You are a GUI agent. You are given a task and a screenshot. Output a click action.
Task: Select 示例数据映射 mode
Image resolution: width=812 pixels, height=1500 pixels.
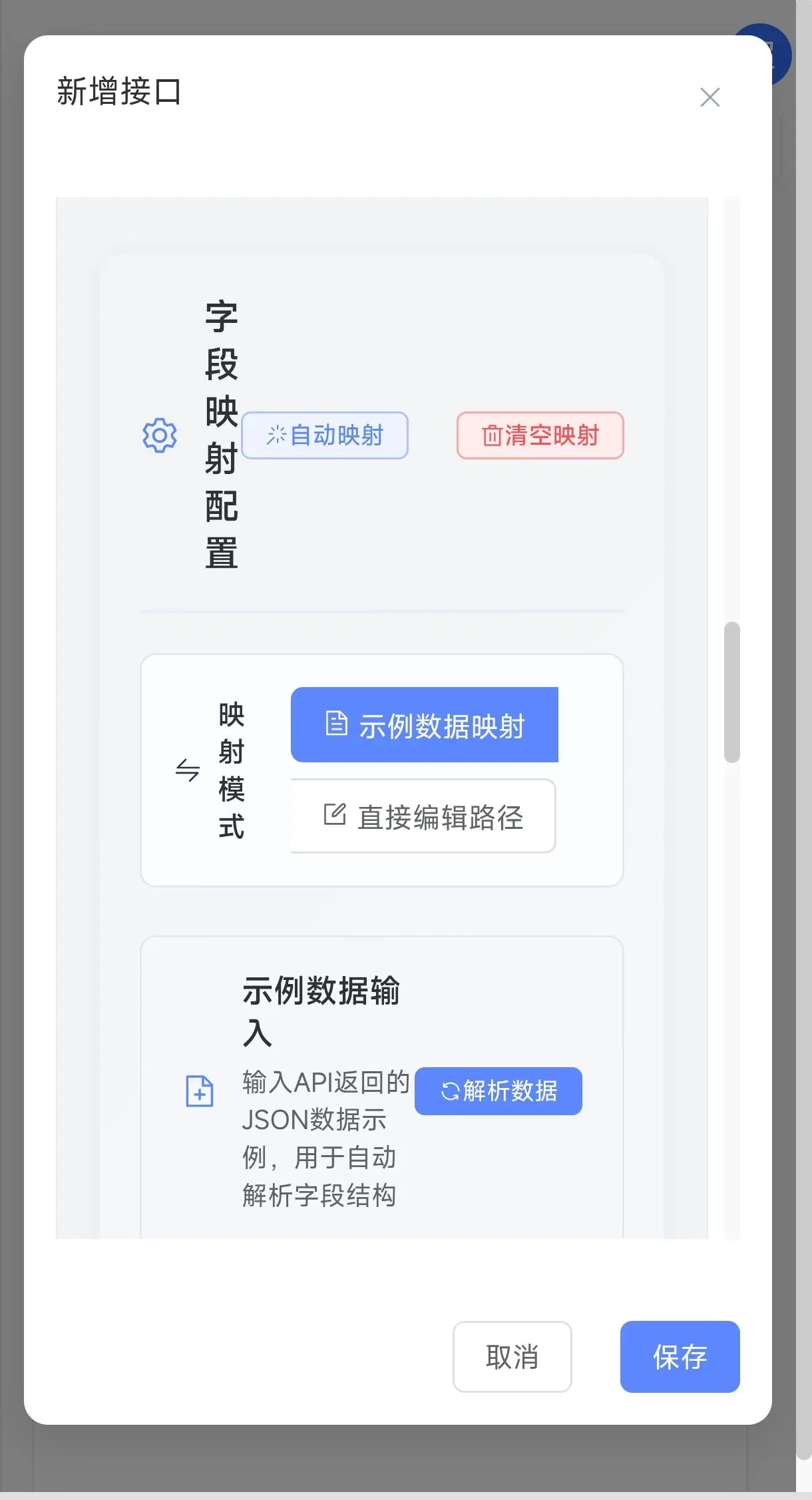[x=424, y=725]
